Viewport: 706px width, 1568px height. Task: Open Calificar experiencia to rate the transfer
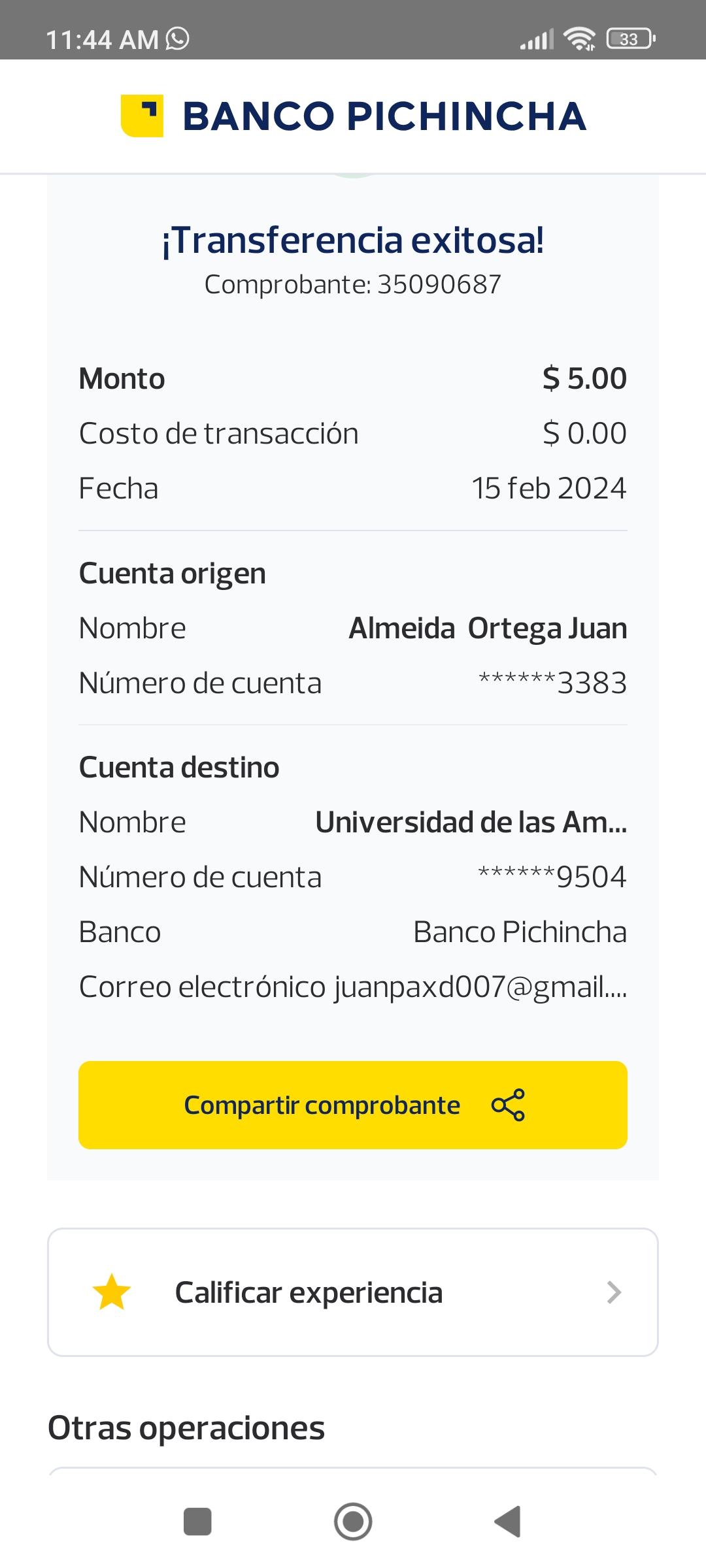[353, 1292]
